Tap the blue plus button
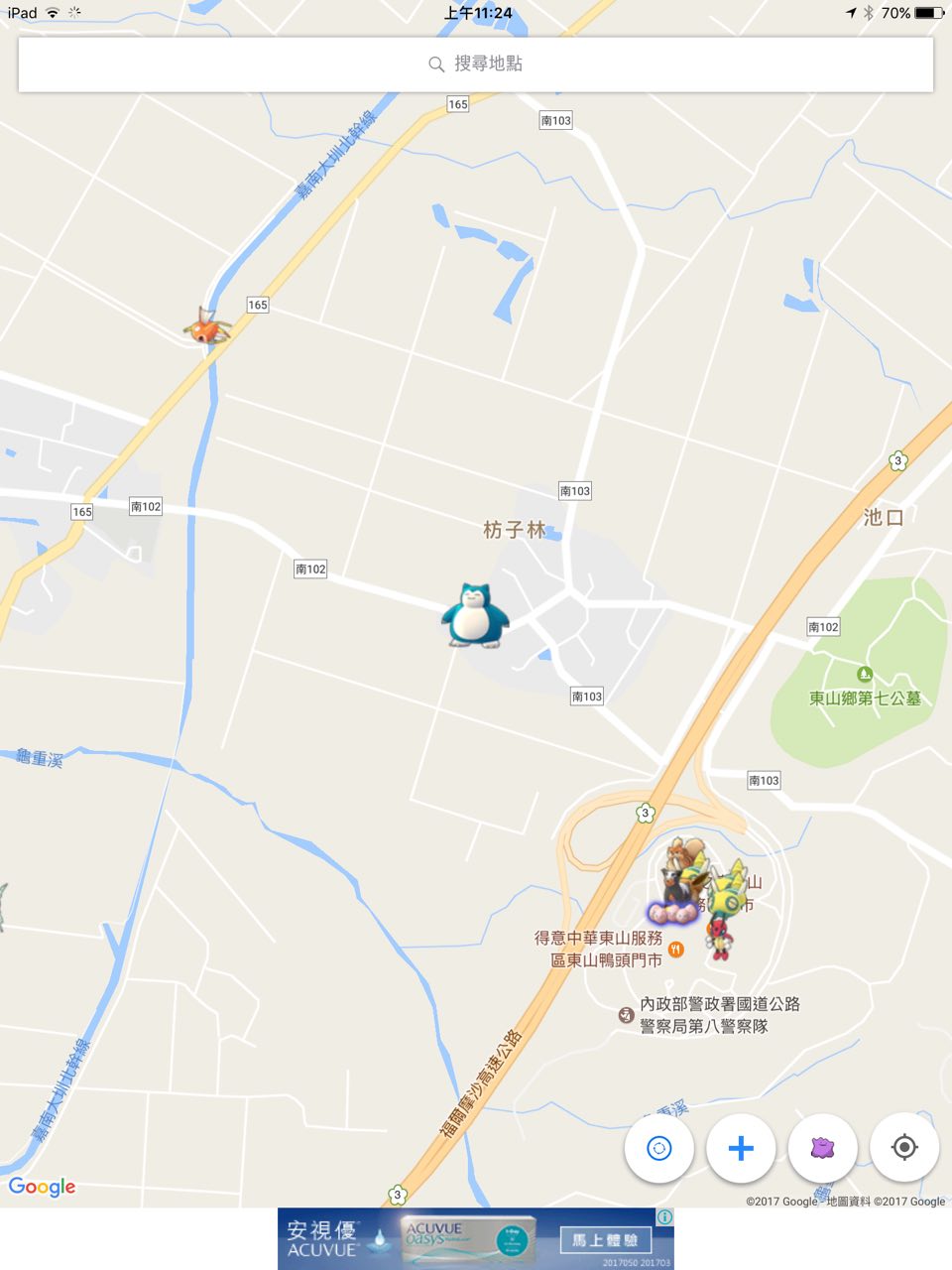The width and height of the screenshot is (952, 1270). coord(741,1148)
